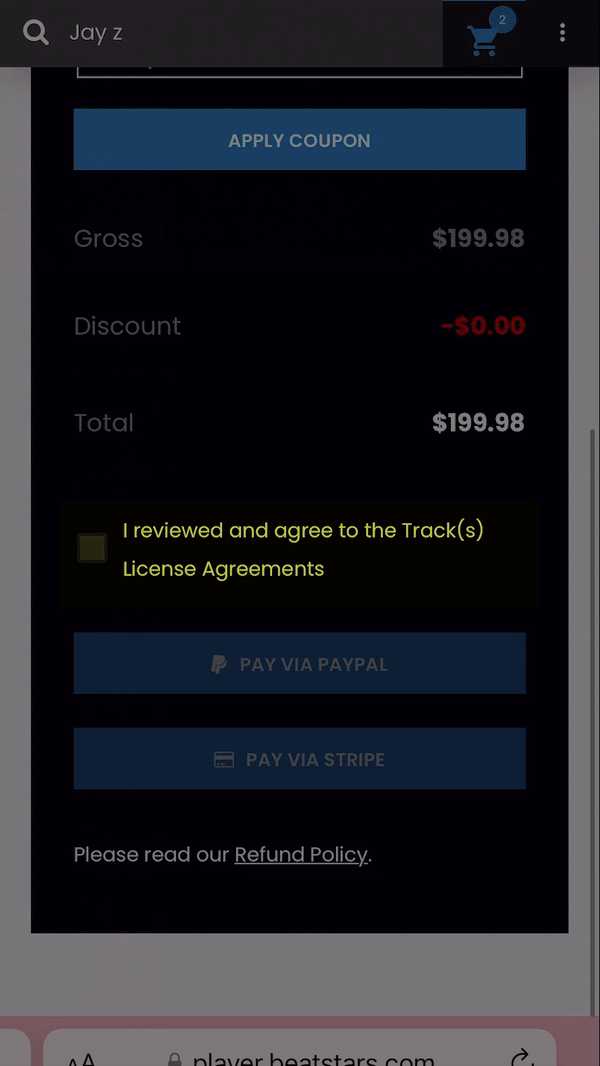Check the license agreements checkbox
600x1066 pixels.
tap(93, 548)
